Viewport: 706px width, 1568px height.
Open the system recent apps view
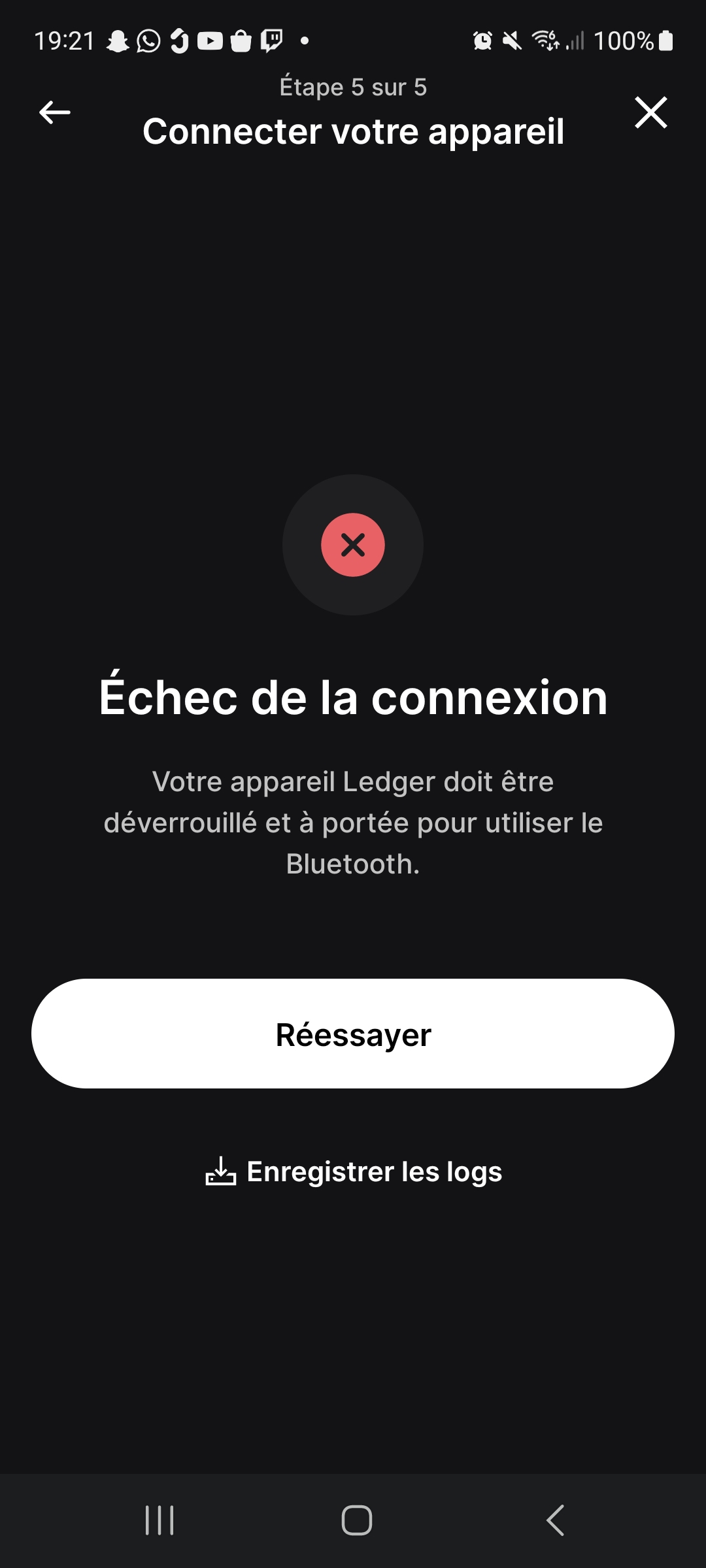[160, 1520]
